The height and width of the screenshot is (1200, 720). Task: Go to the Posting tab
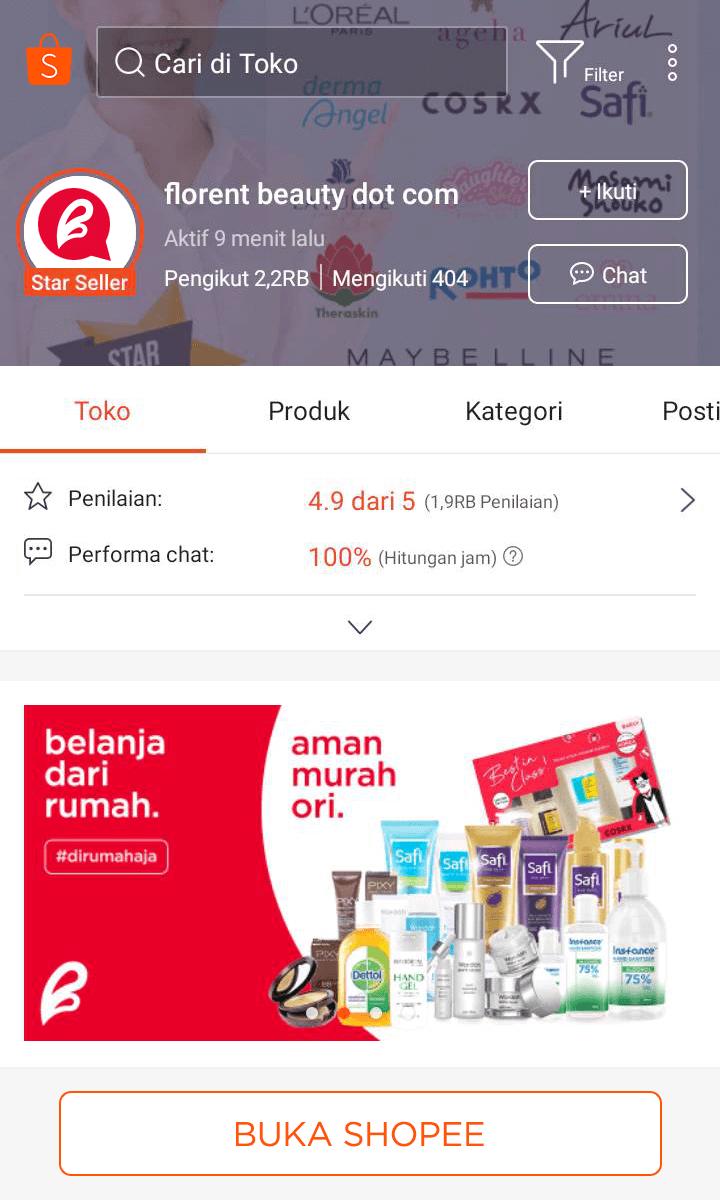click(x=689, y=411)
